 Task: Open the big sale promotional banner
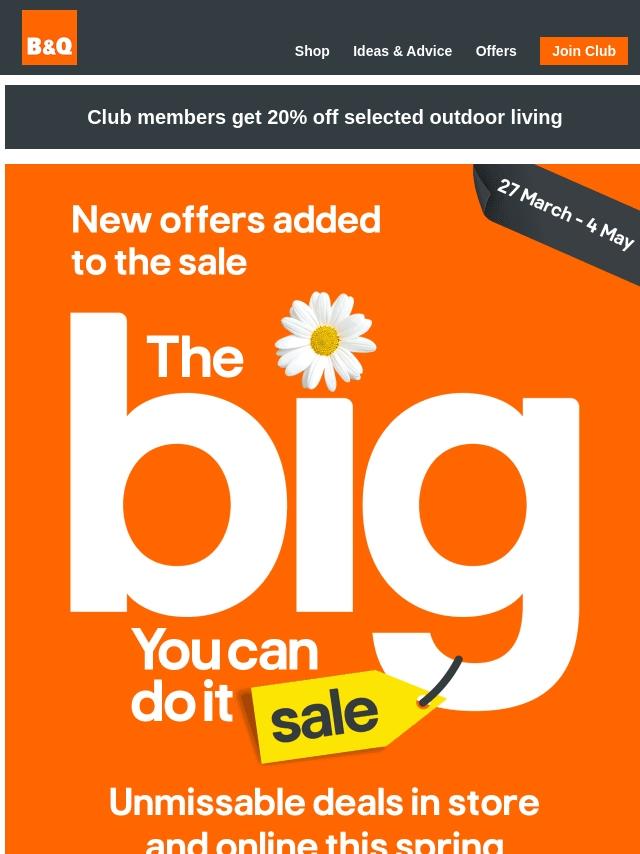(322, 509)
